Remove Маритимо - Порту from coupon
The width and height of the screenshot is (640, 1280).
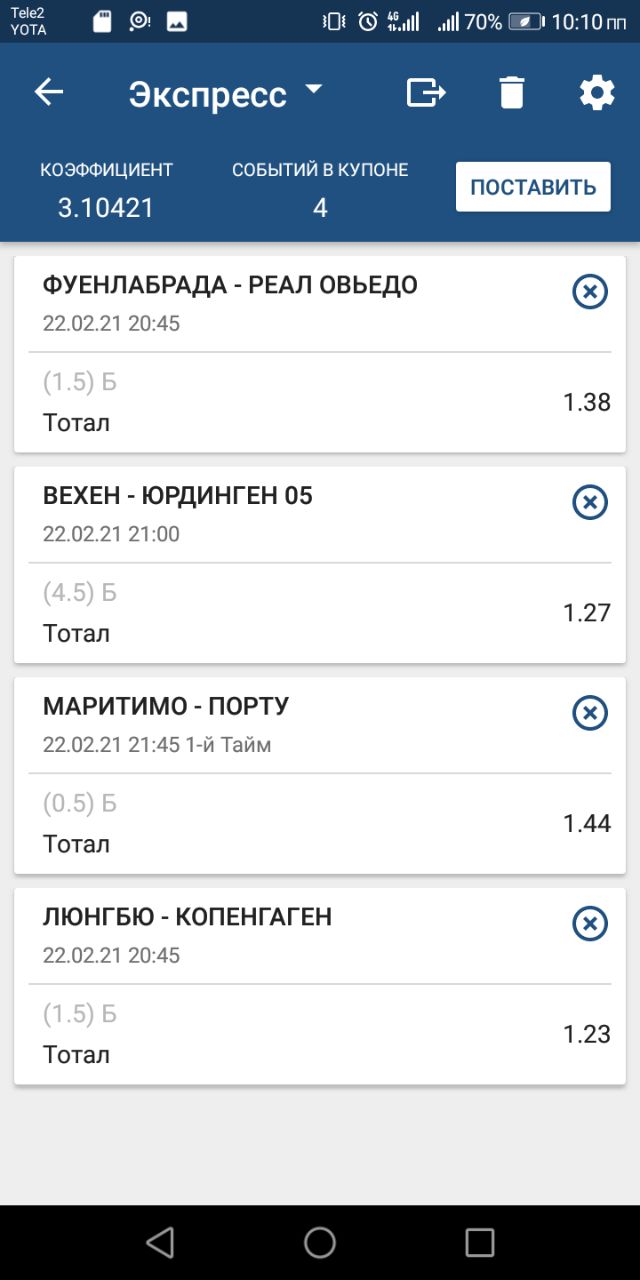click(590, 713)
